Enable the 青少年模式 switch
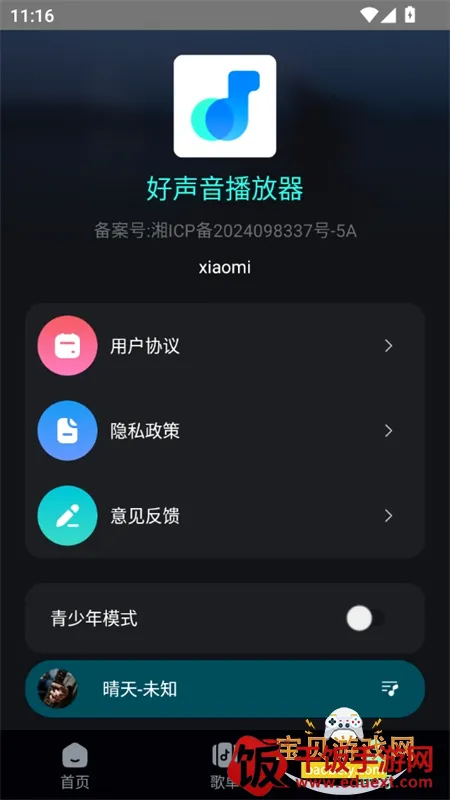The height and width of the screenshot is (800, 450). (x=365, y=618)
